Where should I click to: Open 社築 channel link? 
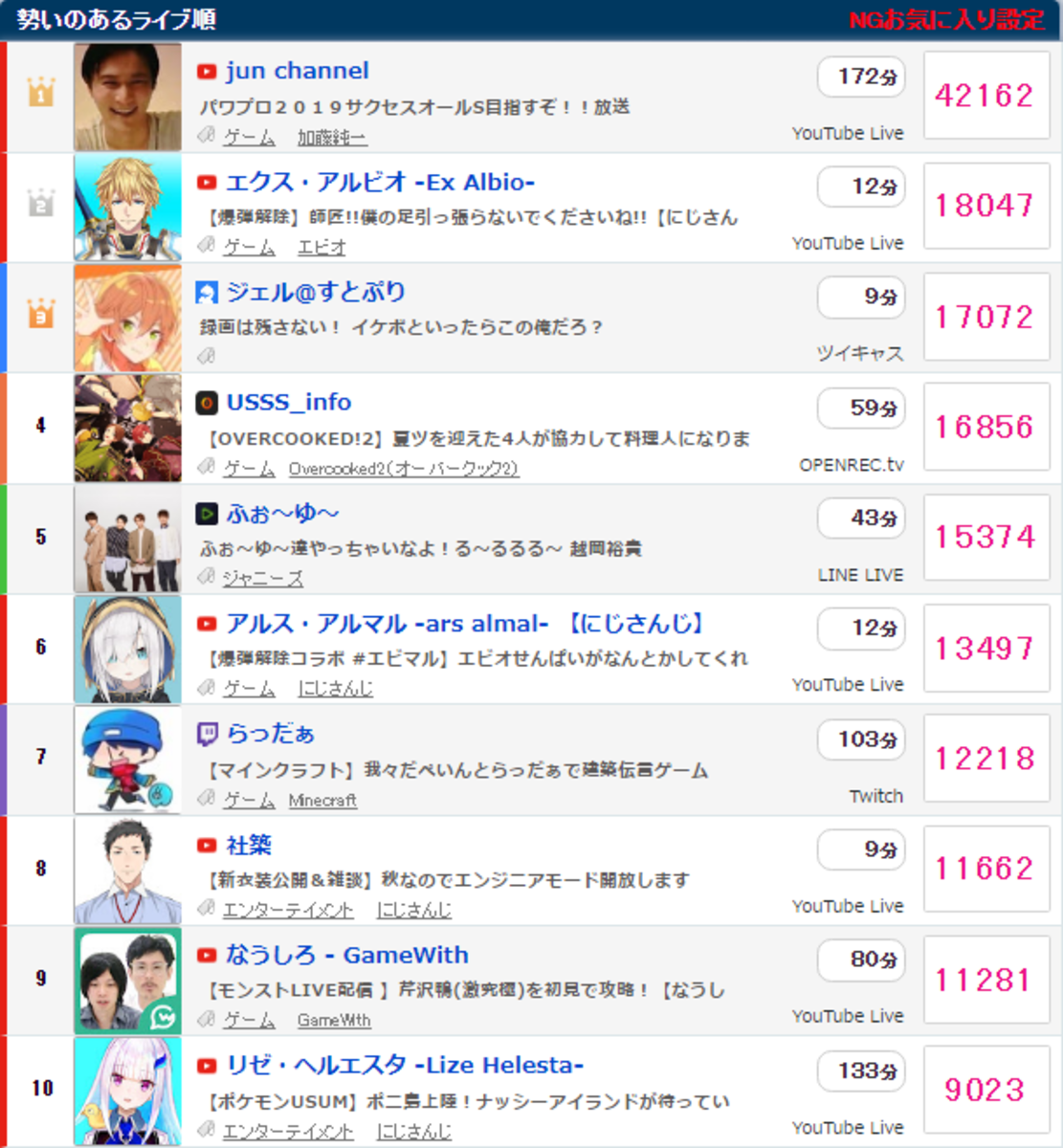(x=249, y=846)
